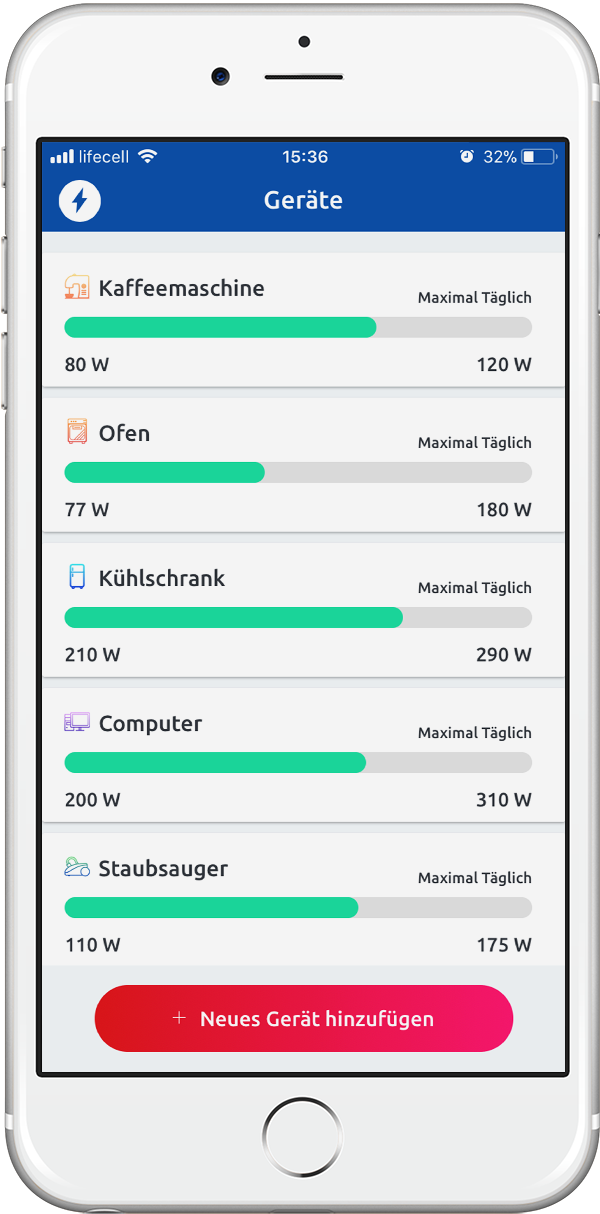
Task: Open the Staubsauger device card
Action: [303, 899]
